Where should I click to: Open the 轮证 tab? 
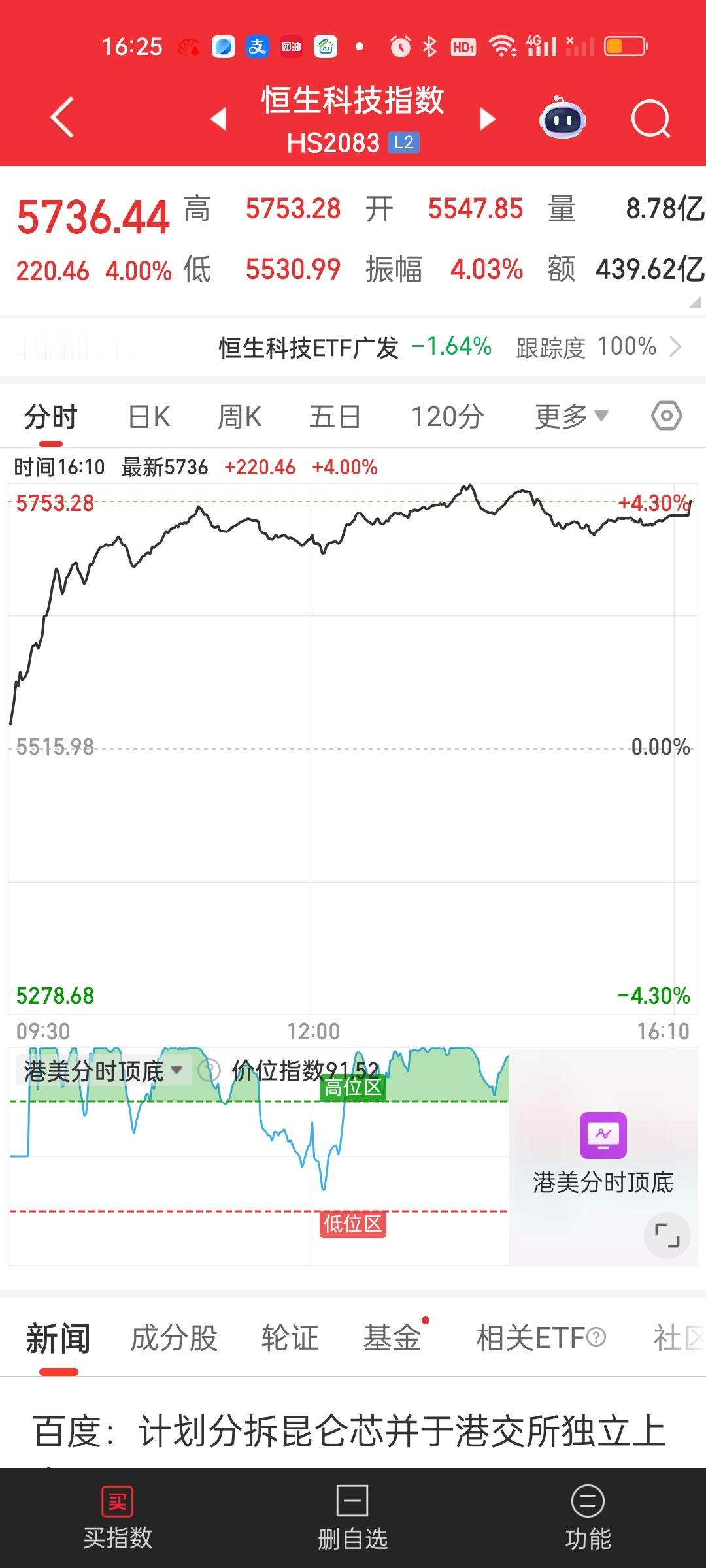tap(290, 1338)
